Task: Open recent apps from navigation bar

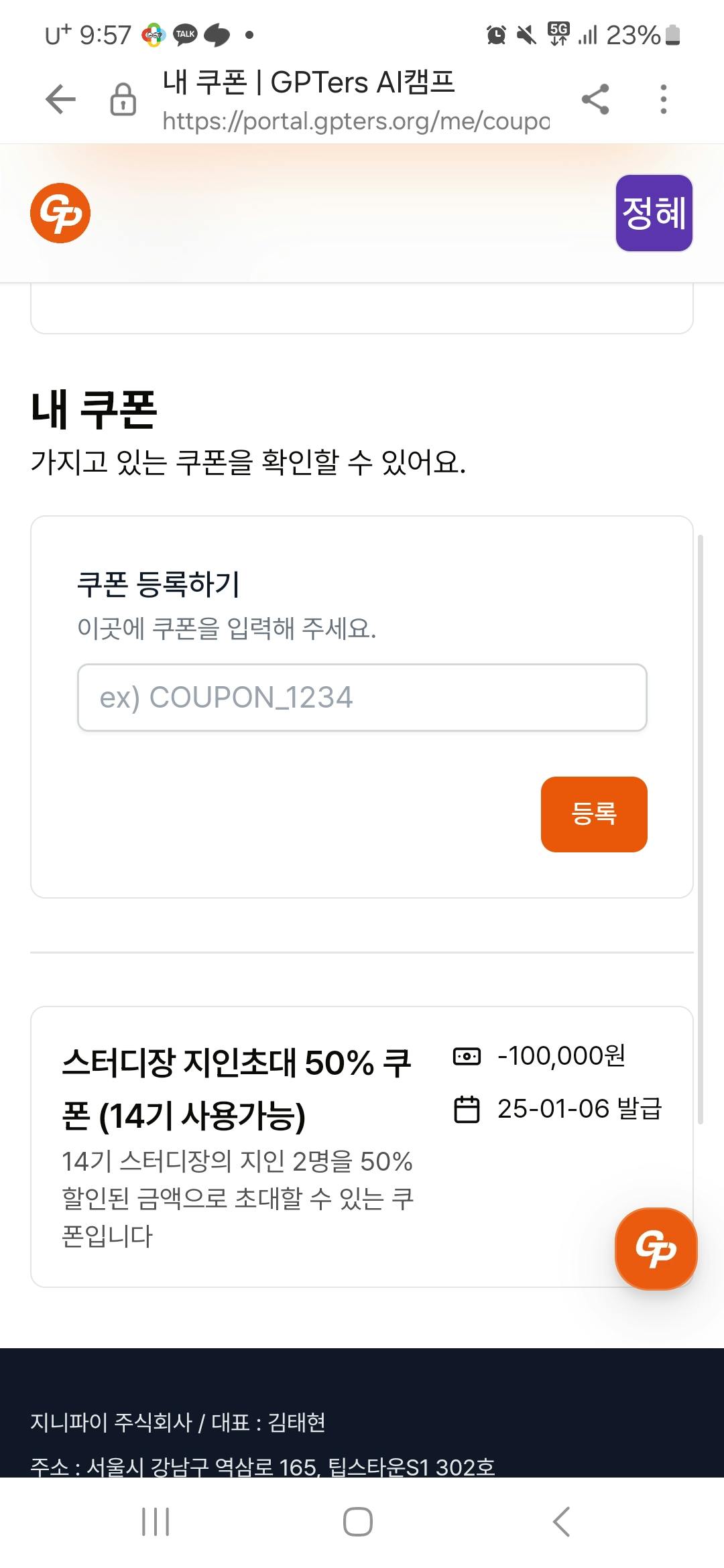Action: [156, 1521]
